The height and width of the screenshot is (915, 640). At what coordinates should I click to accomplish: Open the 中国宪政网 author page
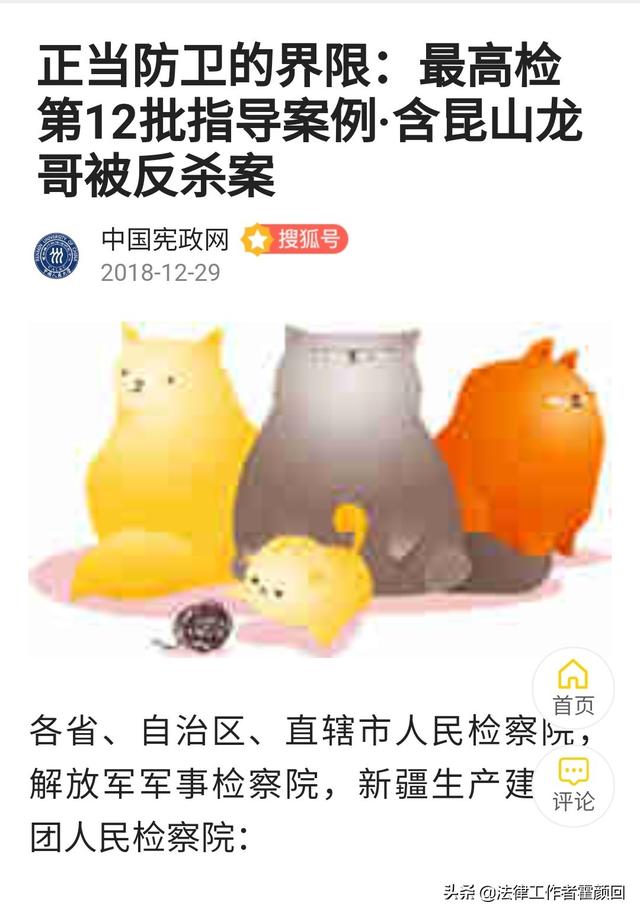coord(165,240)
